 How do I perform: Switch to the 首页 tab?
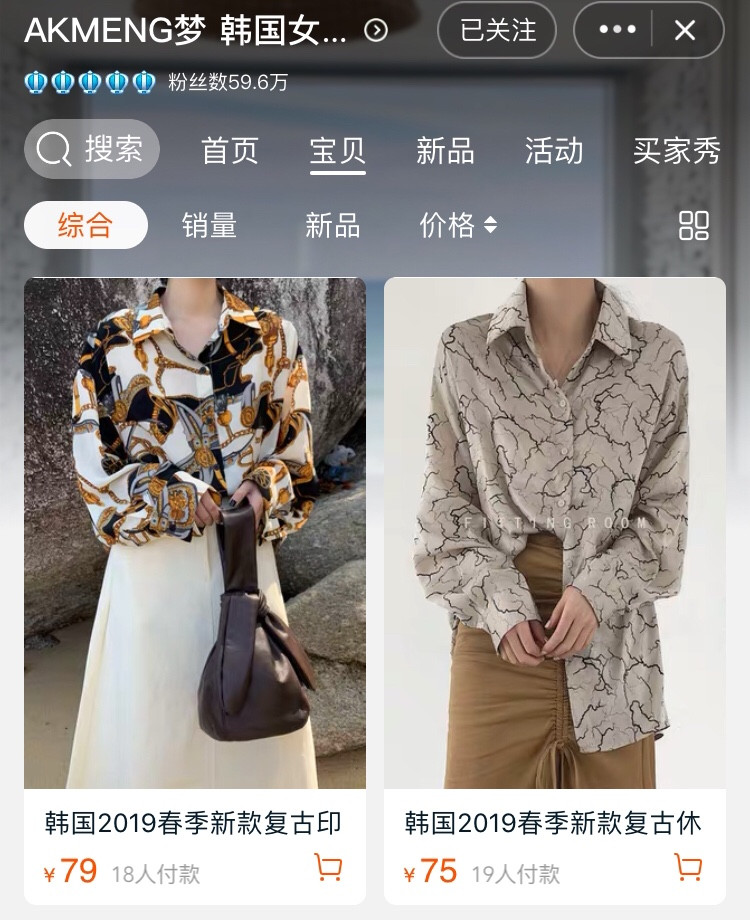click(x=230, y=151)
